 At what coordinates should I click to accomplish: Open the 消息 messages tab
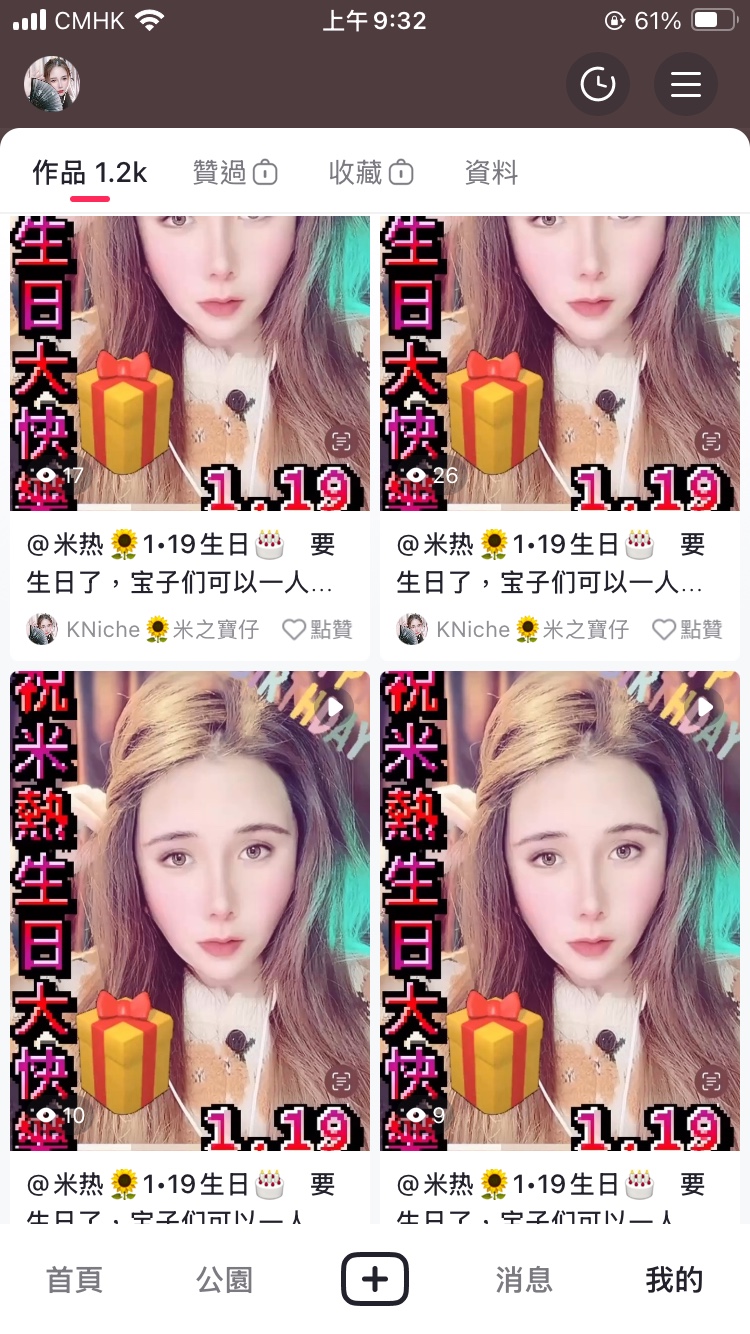point(524,1279)
